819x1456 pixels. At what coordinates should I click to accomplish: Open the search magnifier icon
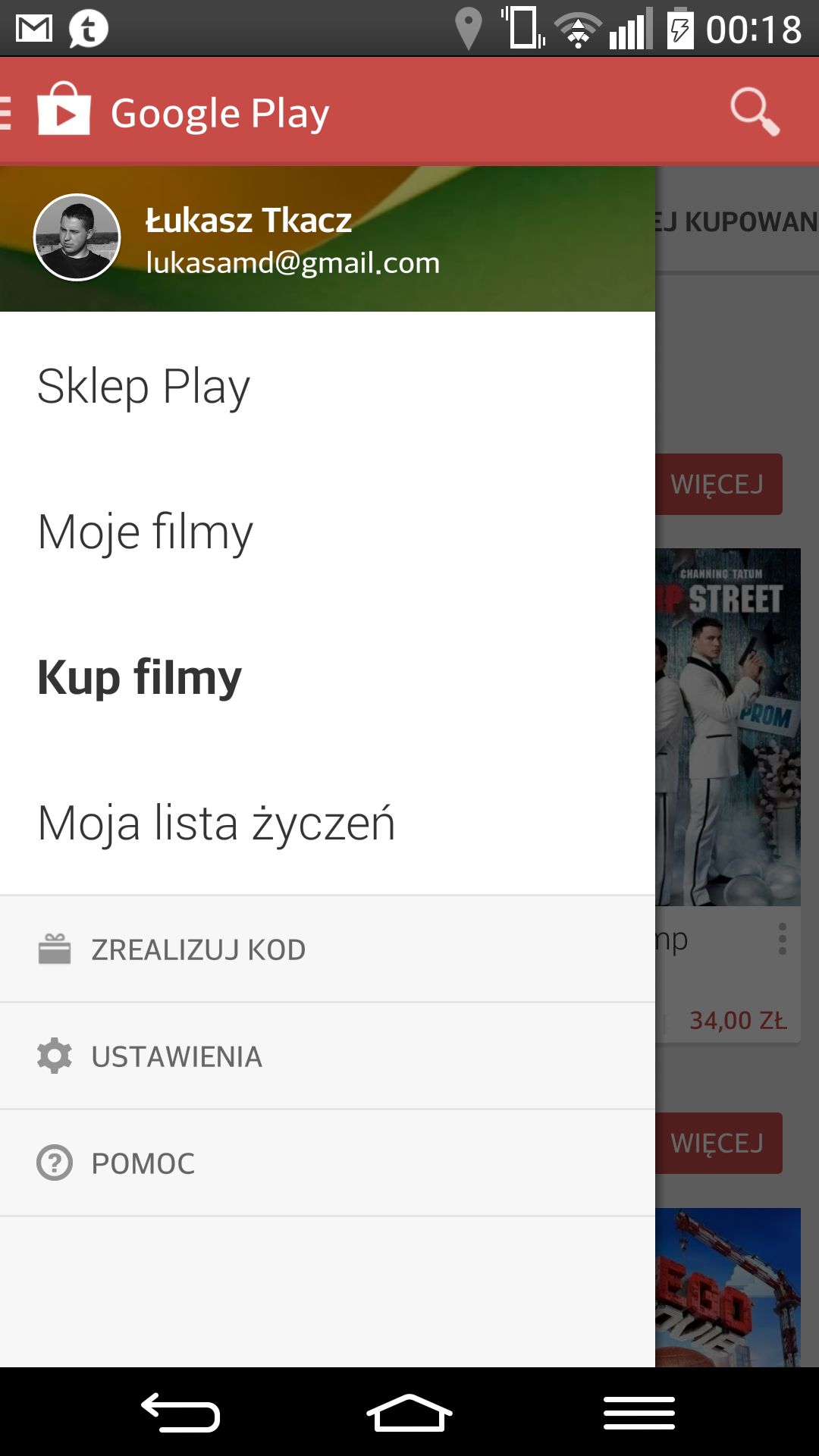point(755,112)
